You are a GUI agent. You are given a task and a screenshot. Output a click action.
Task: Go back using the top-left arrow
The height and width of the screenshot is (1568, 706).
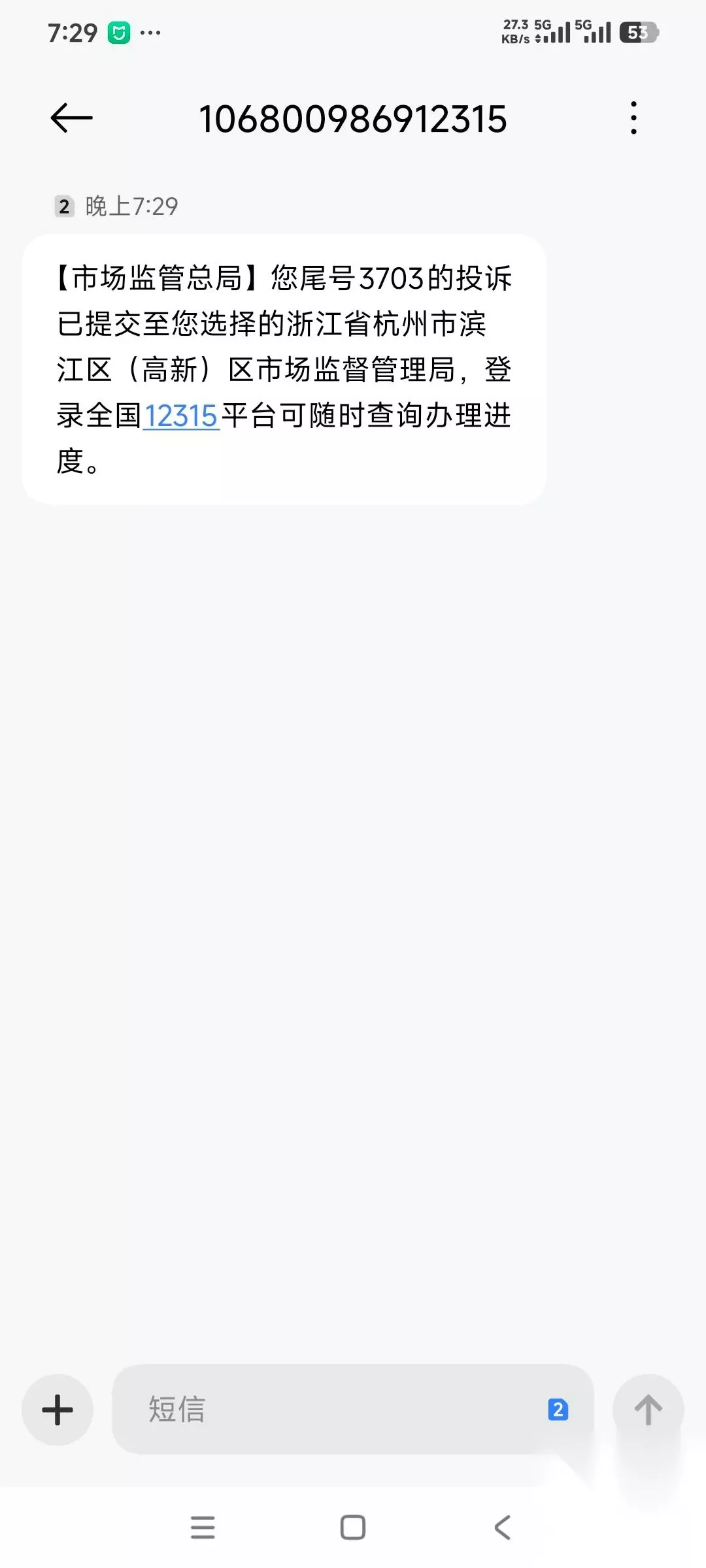pyautogui.click(x=72, y=118)
